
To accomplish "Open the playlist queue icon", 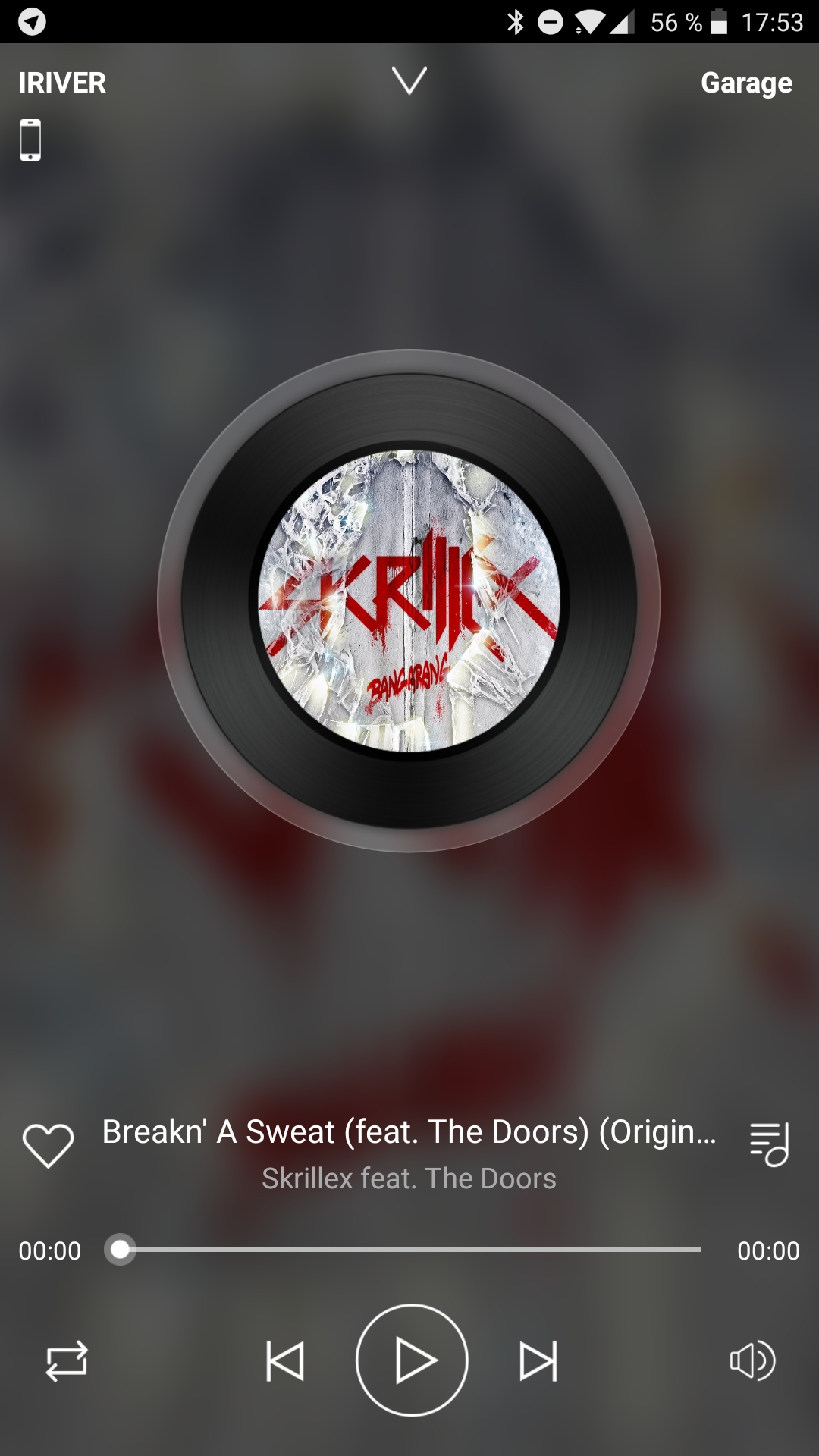I will (x=770, y=1144).
